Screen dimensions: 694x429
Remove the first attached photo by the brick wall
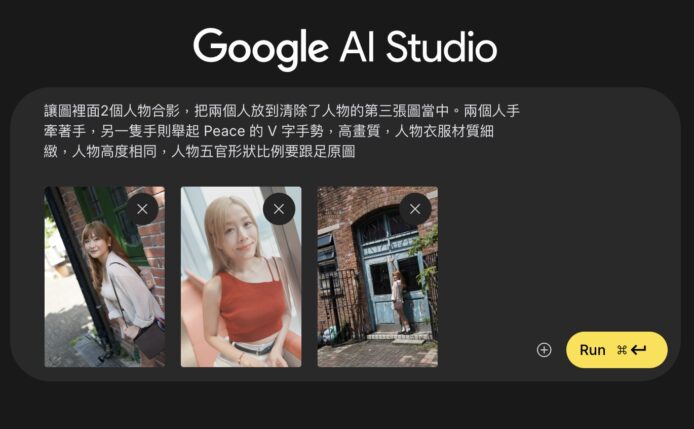point(142,209)
